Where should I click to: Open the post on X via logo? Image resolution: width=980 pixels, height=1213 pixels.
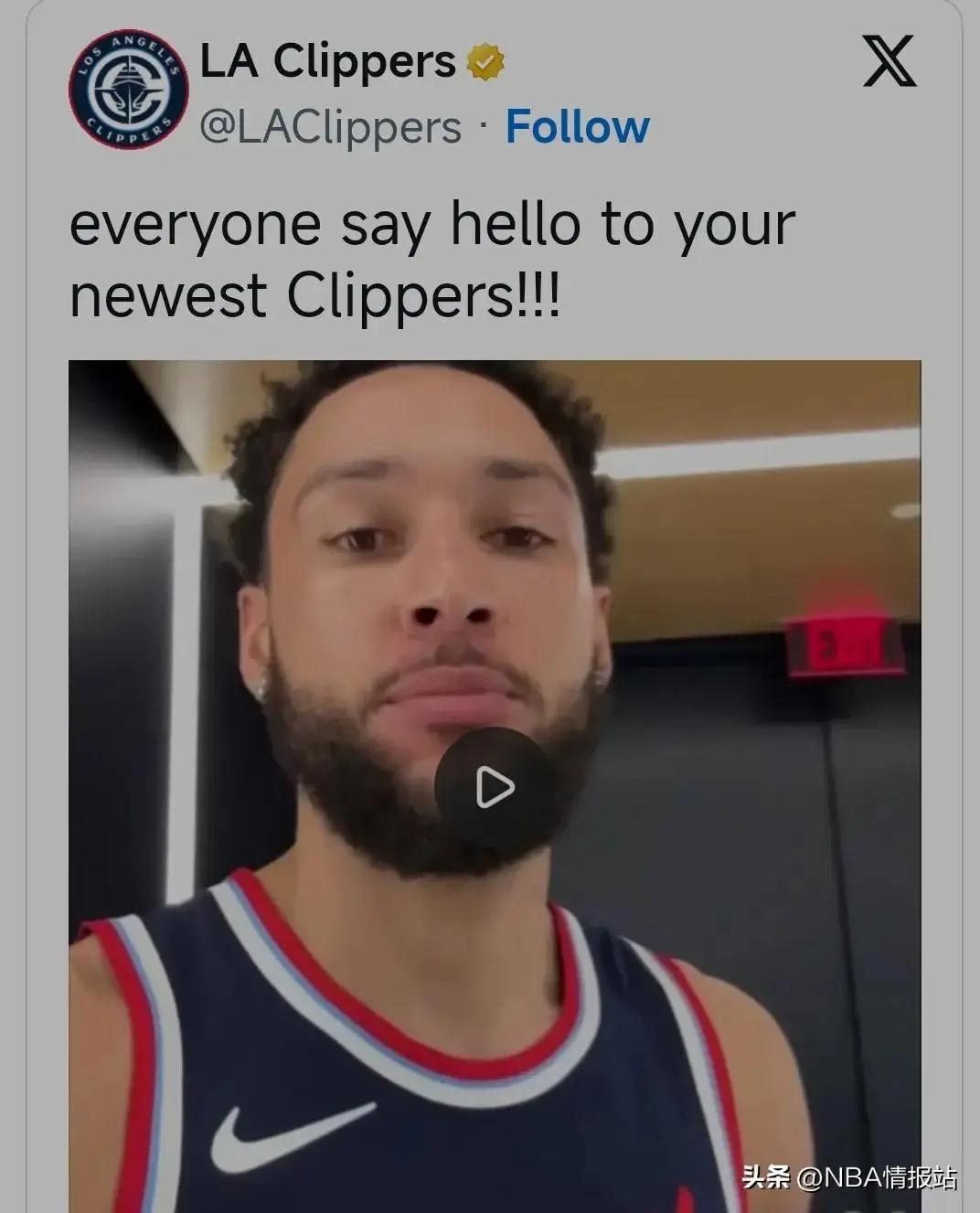pyautogui.click(x=889, y=61)
